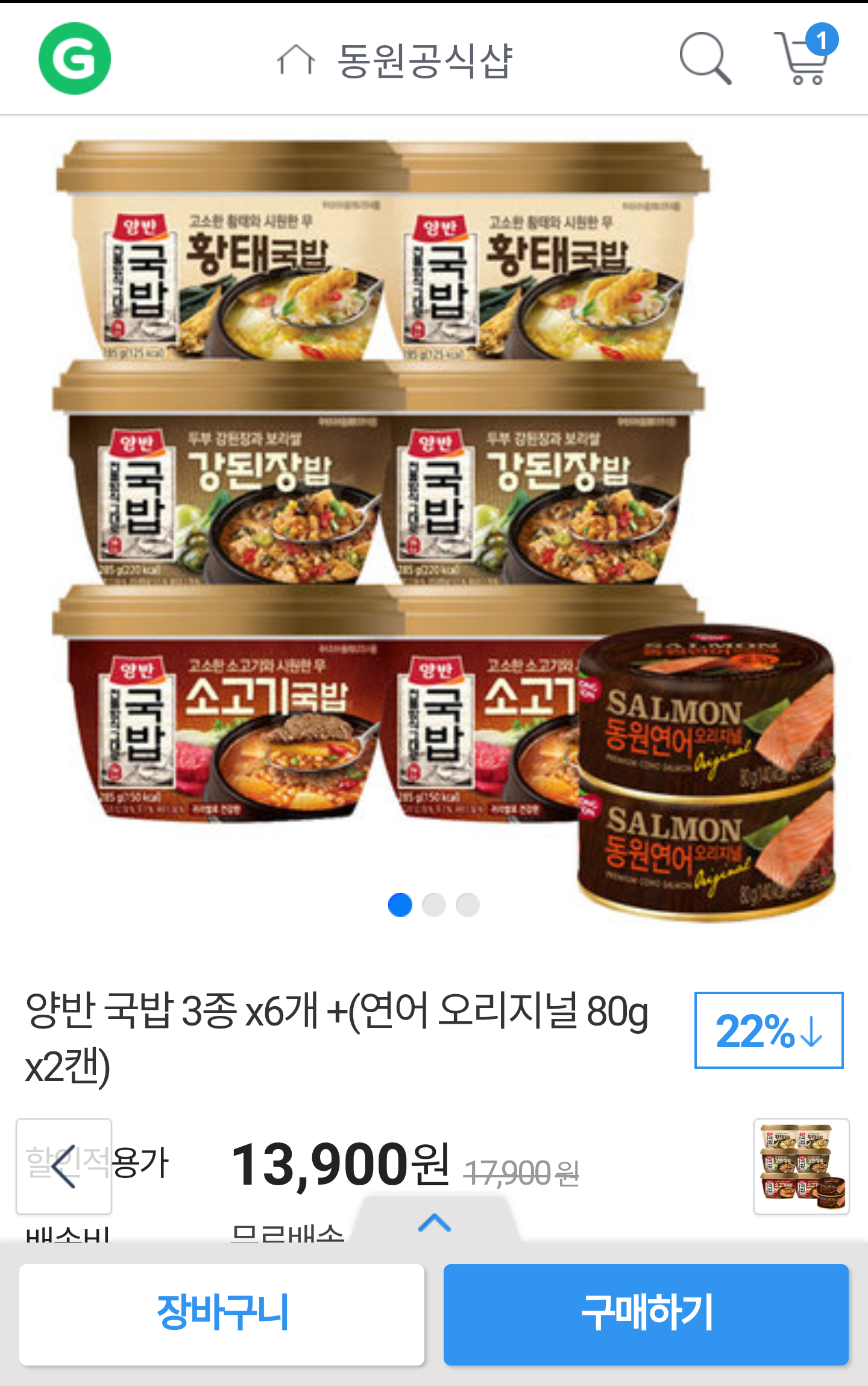868x1386 pixels.
Task: Open the 동원공식샵 store home
Action: click(x=395, y=60)
